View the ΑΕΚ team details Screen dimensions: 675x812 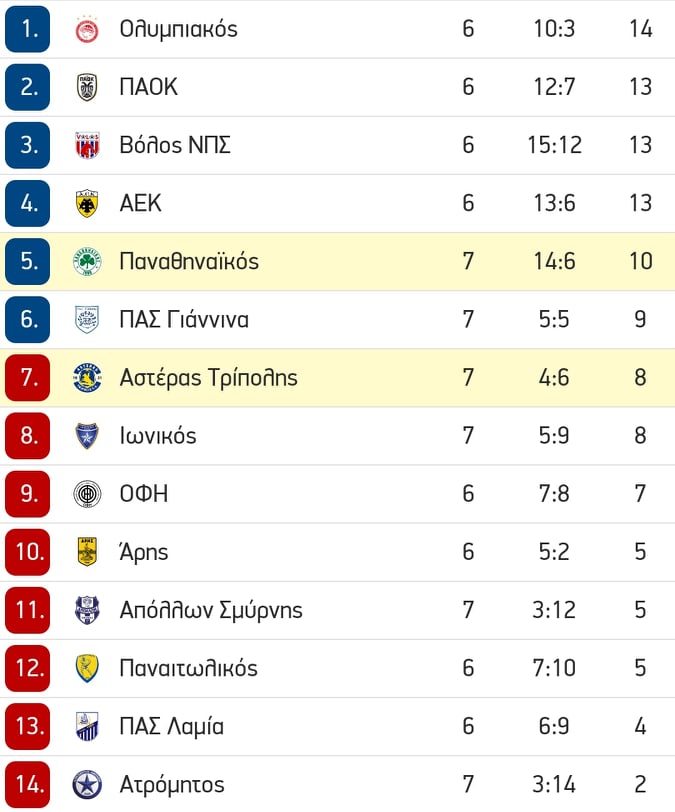tap(140, 203)
